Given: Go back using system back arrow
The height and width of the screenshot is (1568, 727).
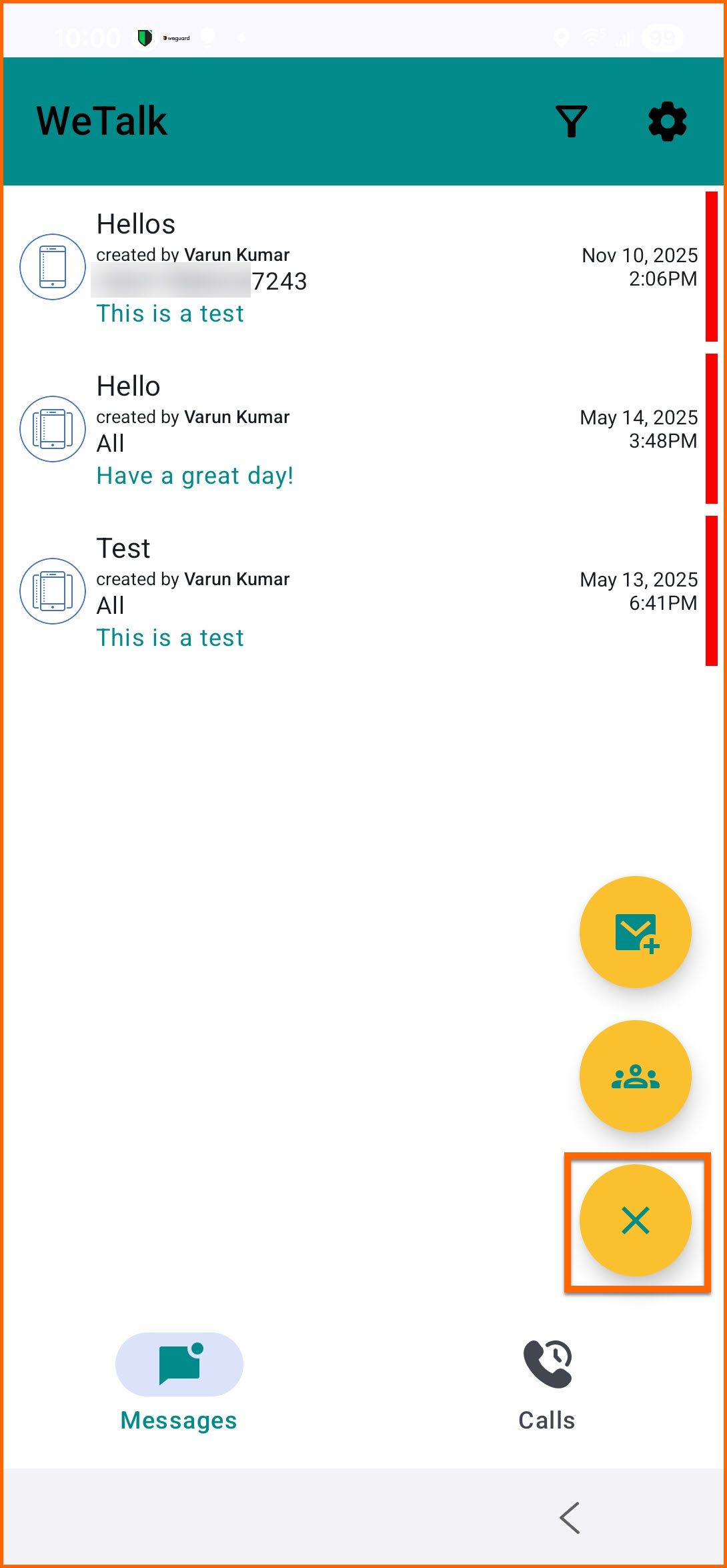Looking at the screenshot, I should point(570,1518).
